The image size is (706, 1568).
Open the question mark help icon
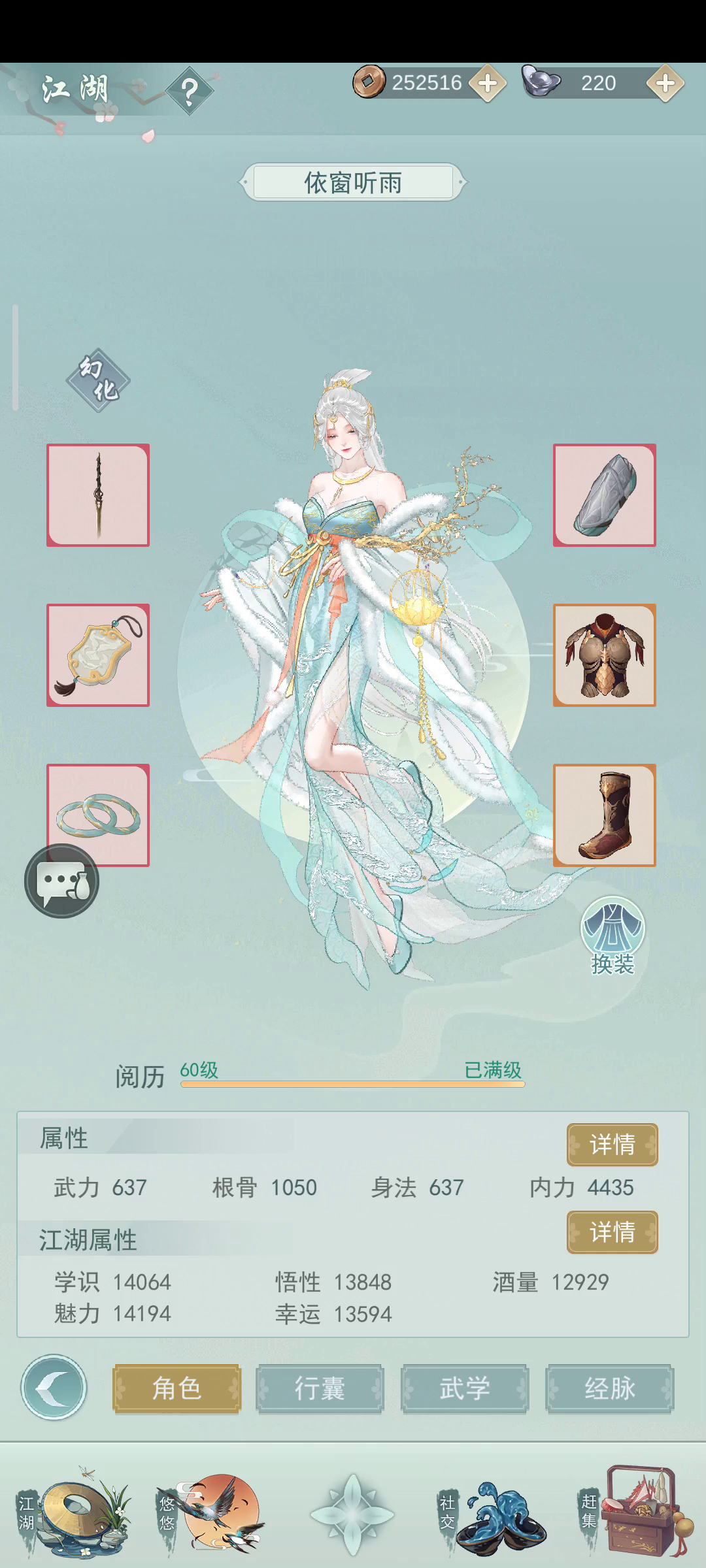tap(190, 91)
